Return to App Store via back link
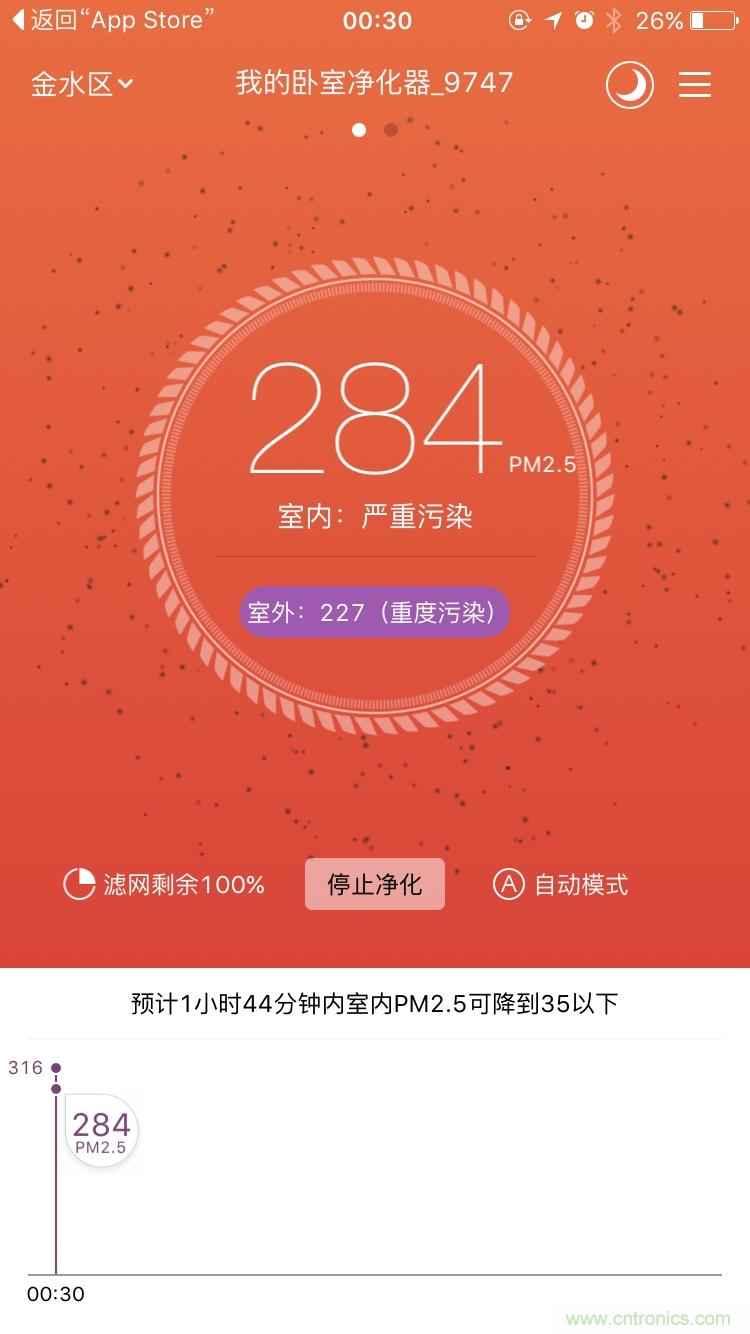This screenshot has width=750, height=1334. tap(110, 20)
